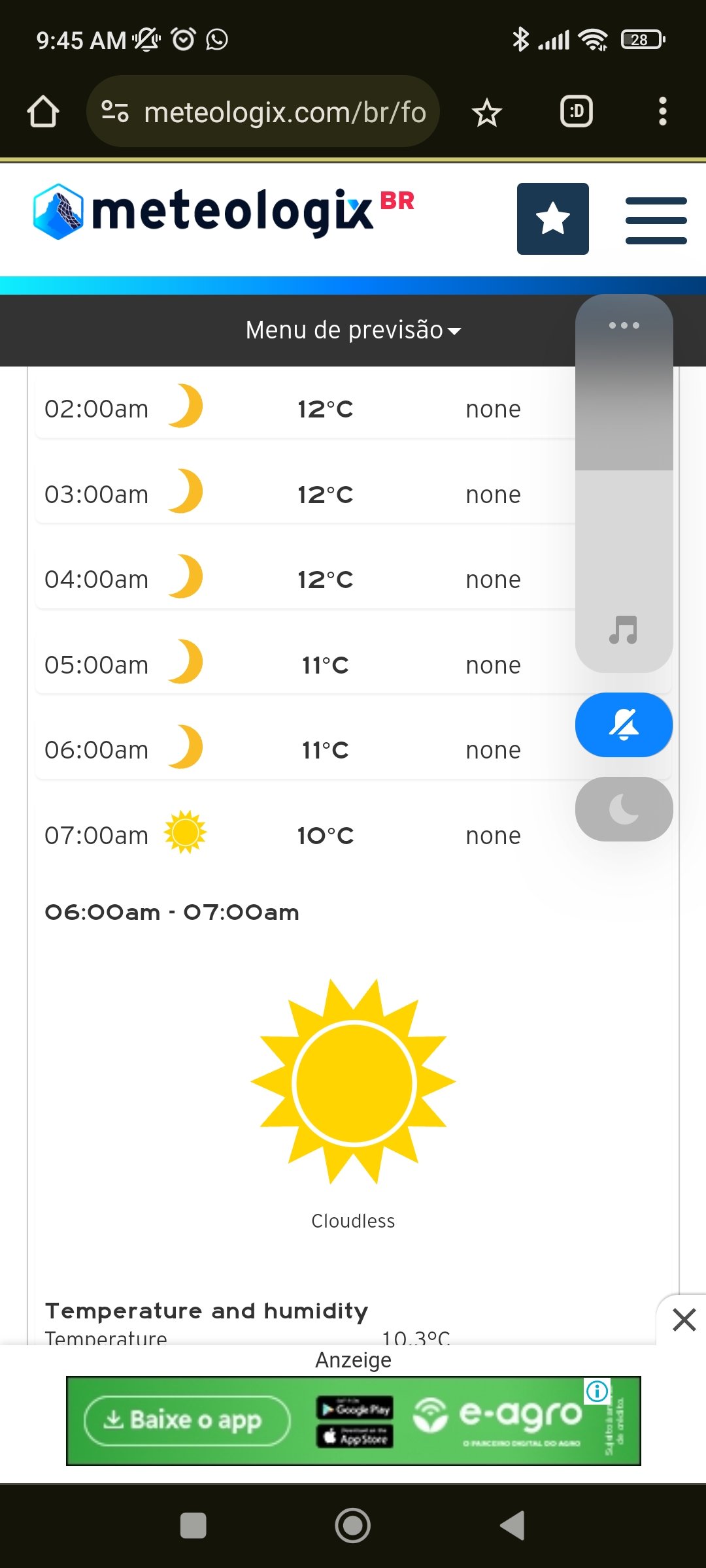Open the browser tab switcher
Screen dimensions: 706x1568
pos(577,112)
